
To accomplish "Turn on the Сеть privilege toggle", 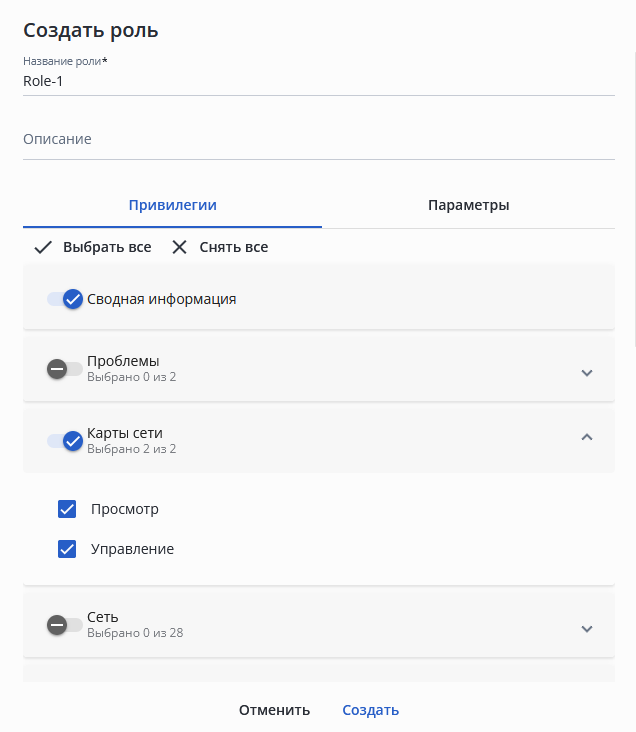I will coord(65,625).
